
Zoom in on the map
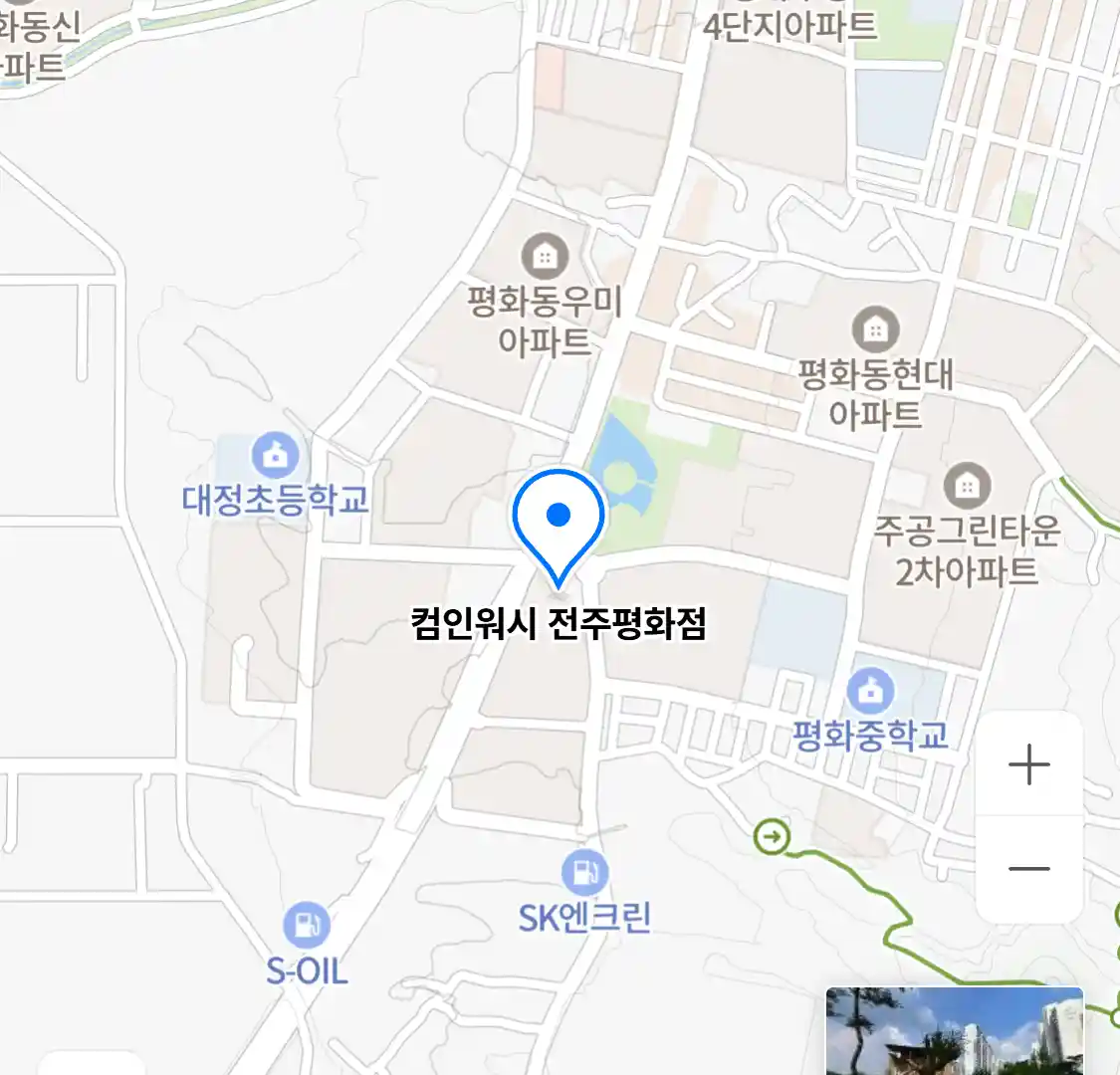point(1028,764)
